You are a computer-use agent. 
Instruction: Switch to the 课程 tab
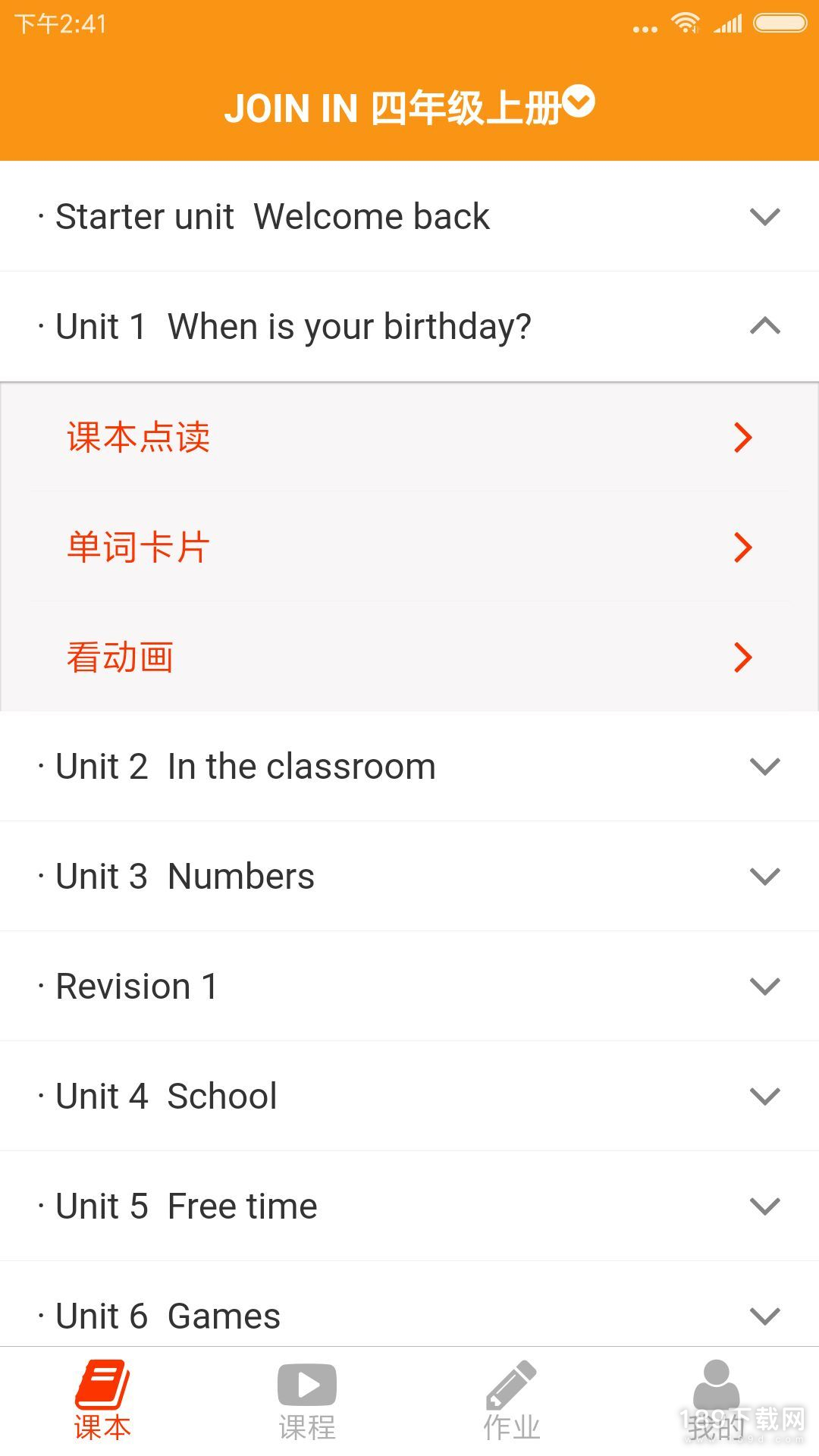[x=307, y=1401]
